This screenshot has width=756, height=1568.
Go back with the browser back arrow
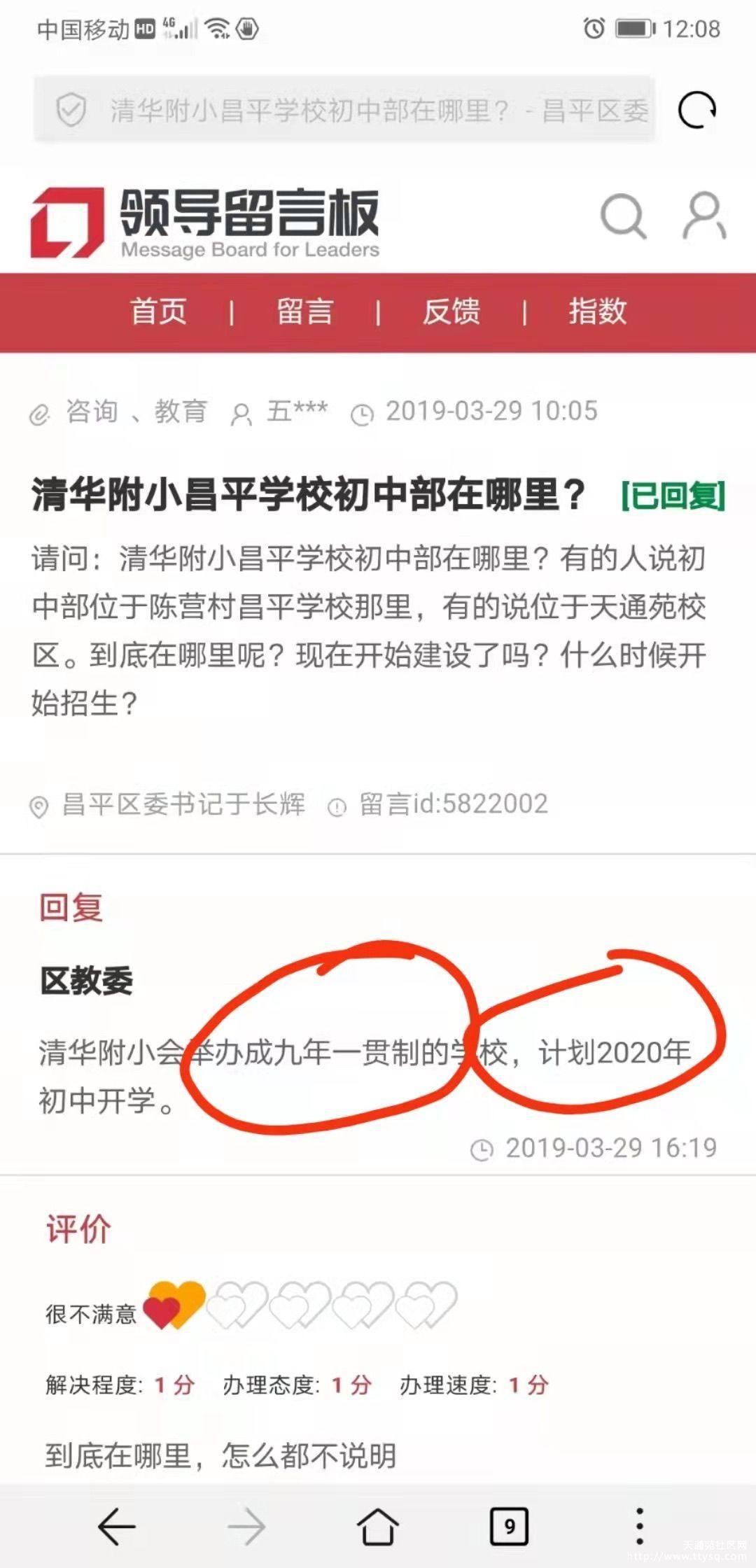[116, 1526]
